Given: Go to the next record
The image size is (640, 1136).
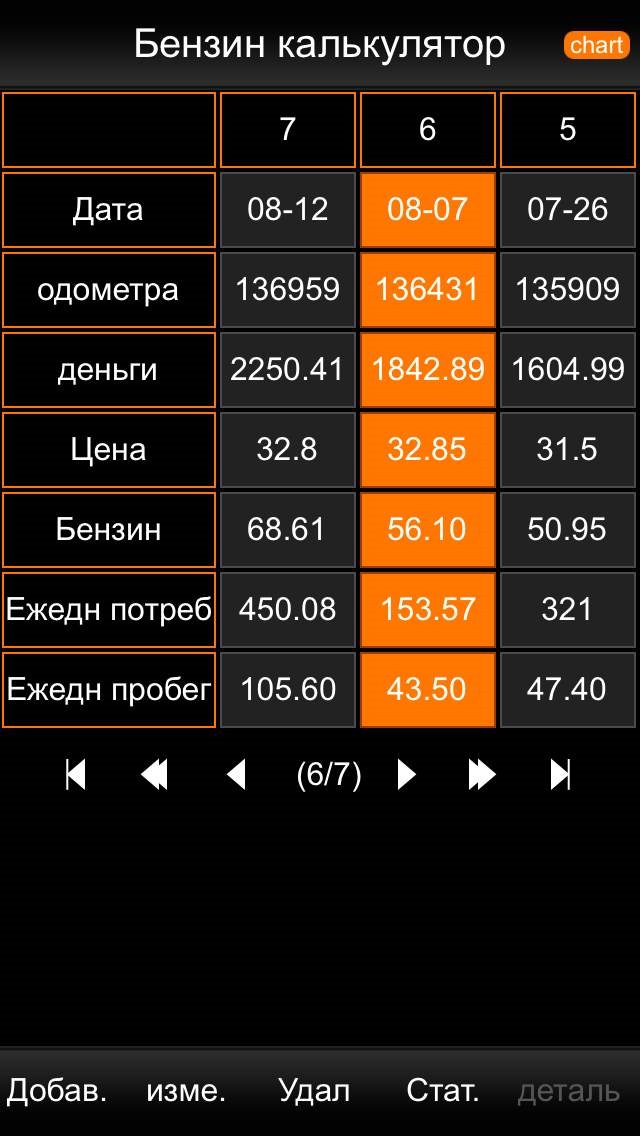Looking at the screenshot, I should coord(406,774).
